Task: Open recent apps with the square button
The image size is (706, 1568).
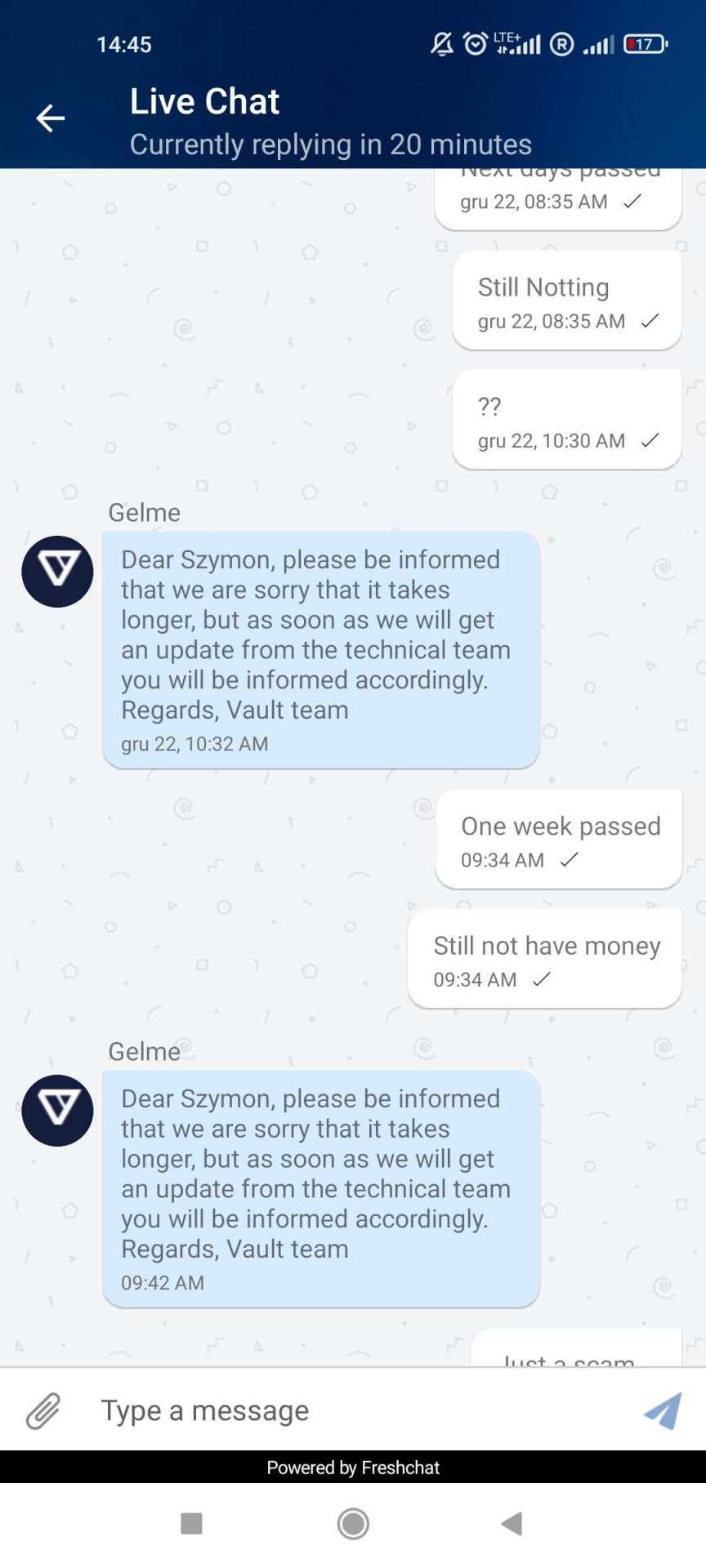Action: (191, 1523)
